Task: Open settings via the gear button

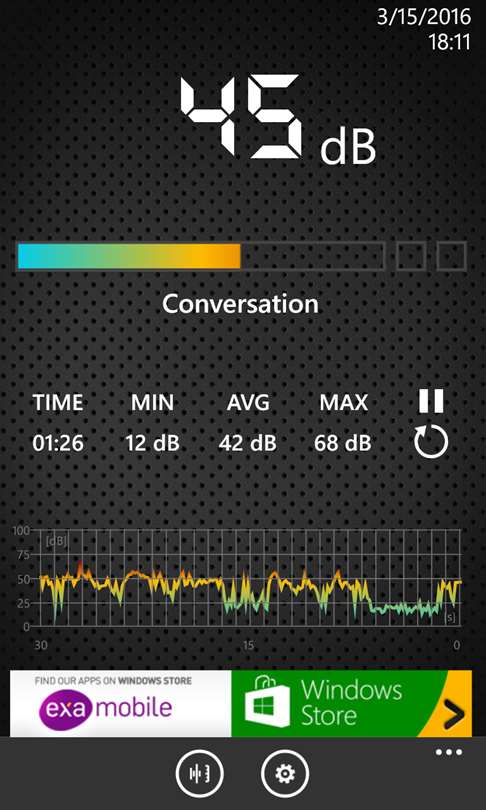Action: [285, 774]
